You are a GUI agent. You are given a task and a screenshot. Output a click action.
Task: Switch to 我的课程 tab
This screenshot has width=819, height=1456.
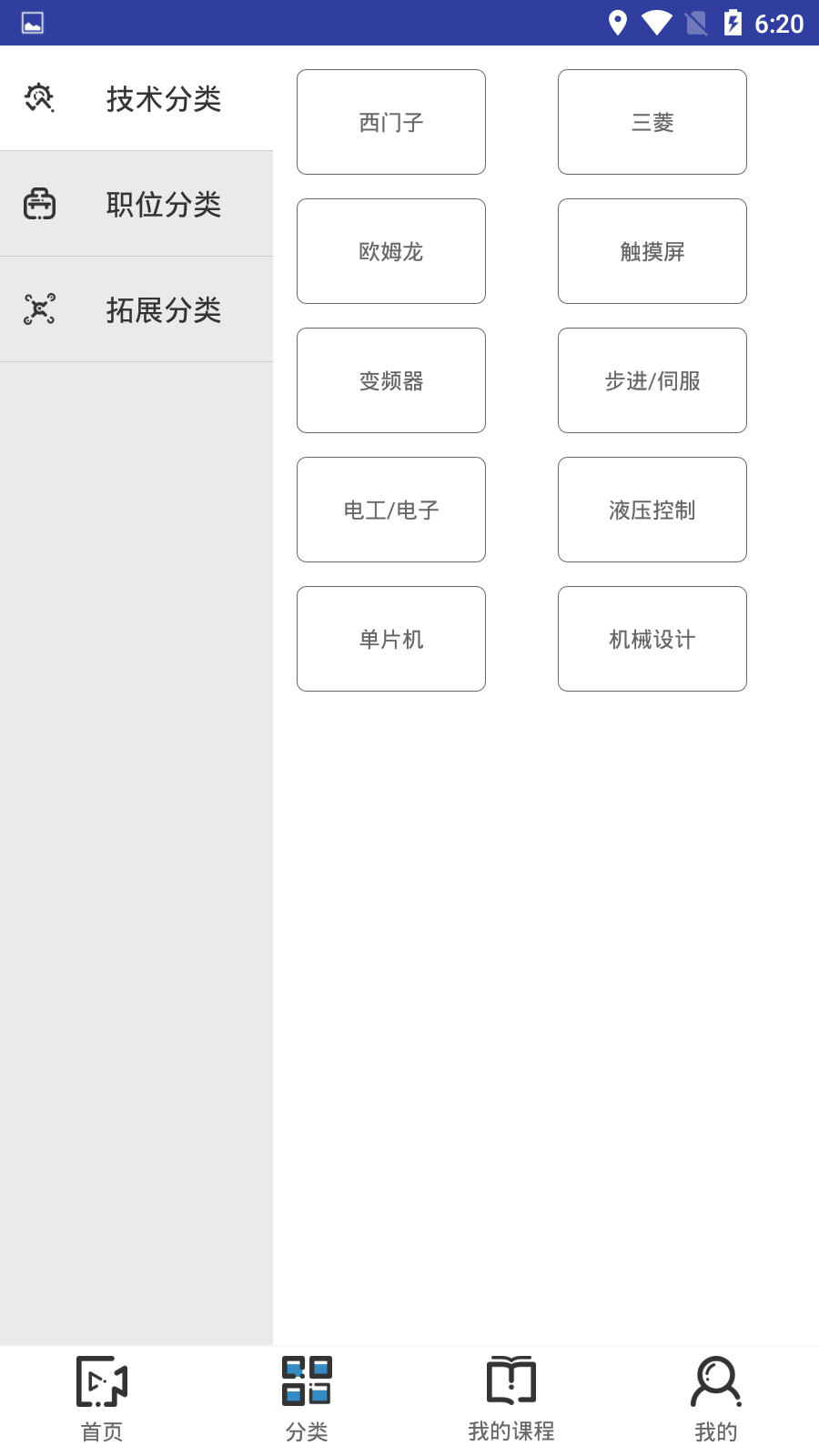[511, 1400]
